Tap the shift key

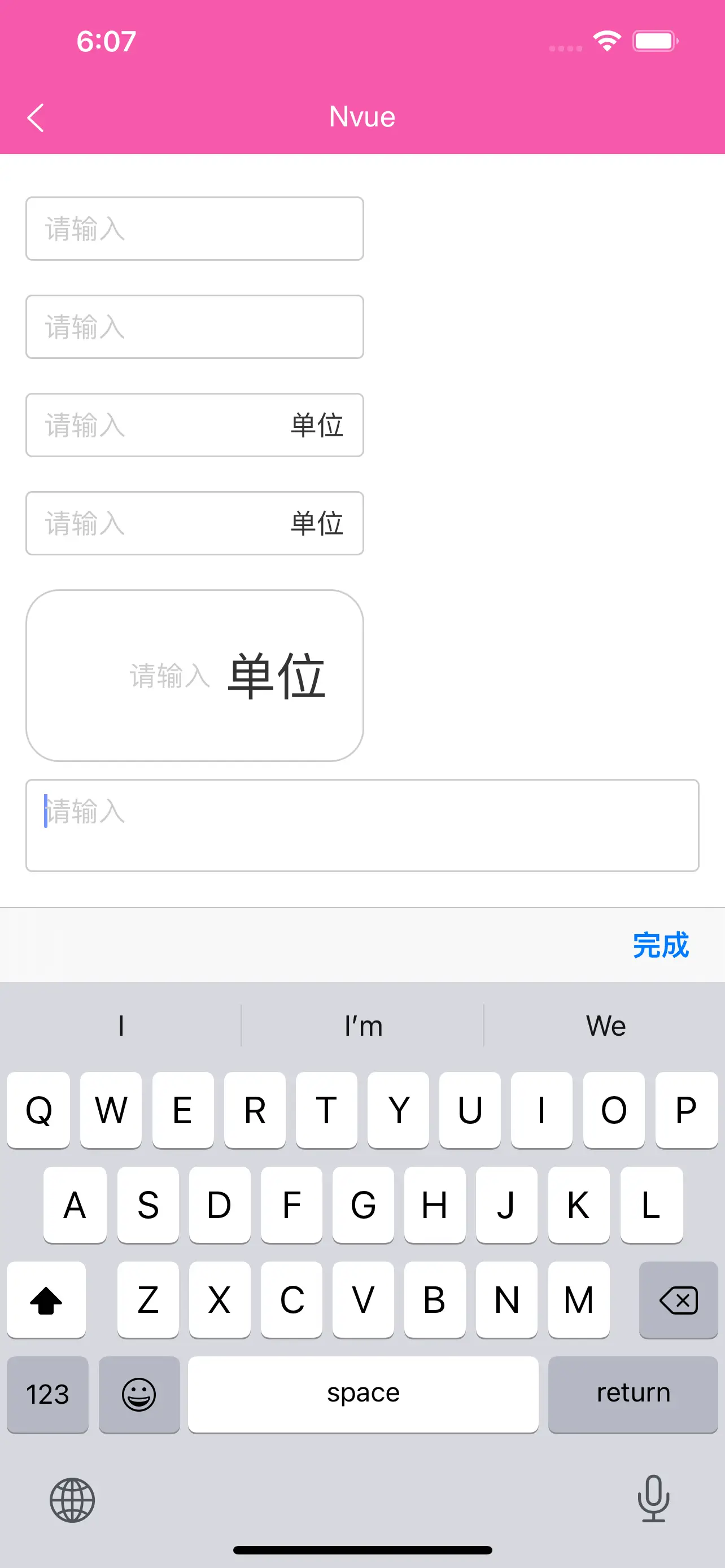tap(46, 1299)
